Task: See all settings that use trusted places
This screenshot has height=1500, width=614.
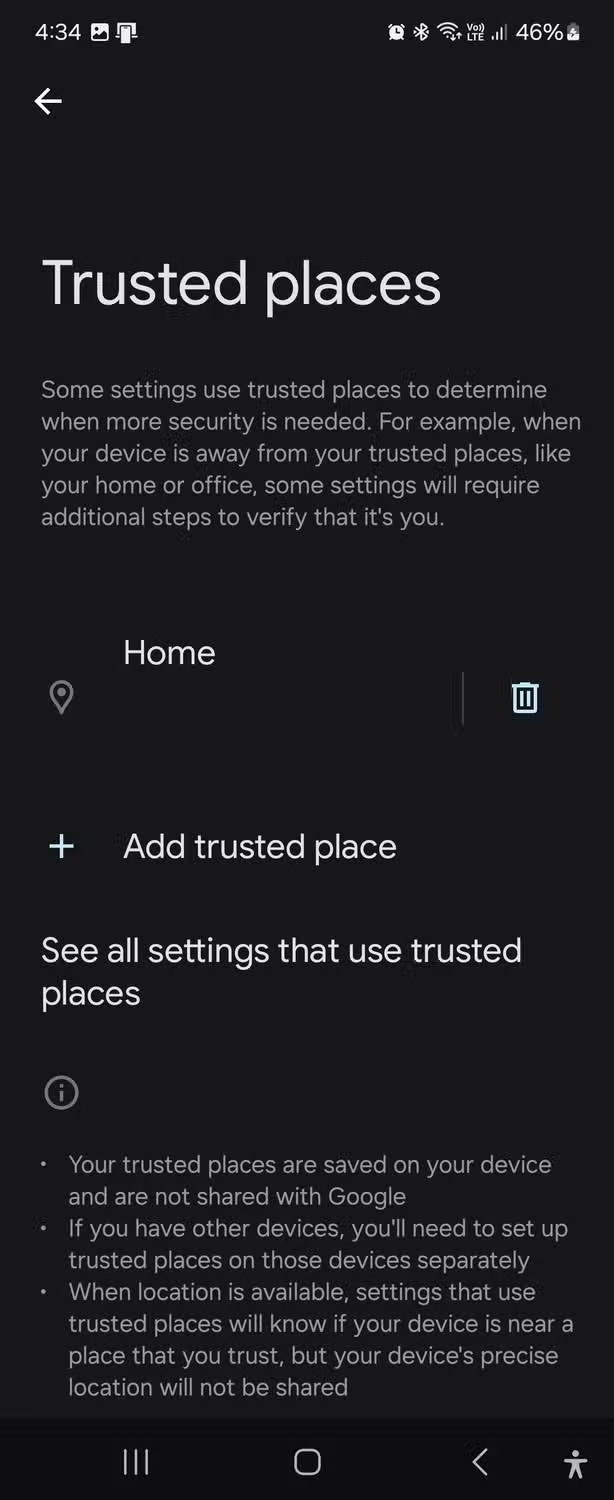Action: pyautogui.click(x=281, y=971)
